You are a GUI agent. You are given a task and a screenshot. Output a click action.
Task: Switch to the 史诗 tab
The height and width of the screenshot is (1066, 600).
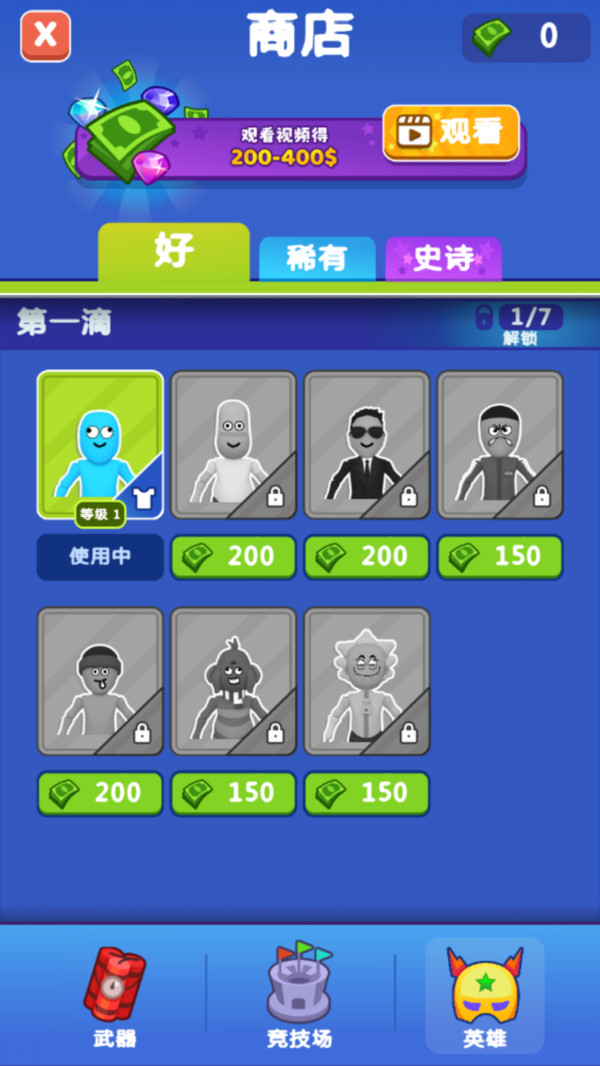pos(444,259)
